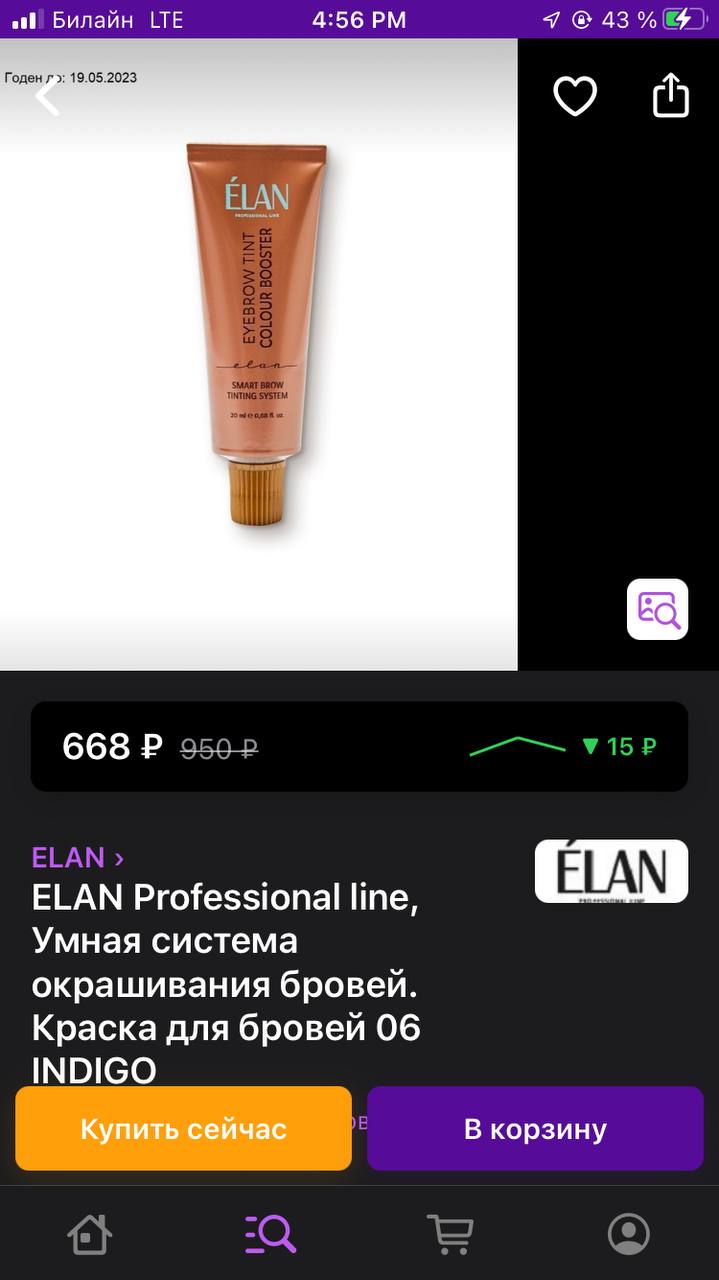
Task: Open the ELAN brand link
Action: [x=78, y=858]
